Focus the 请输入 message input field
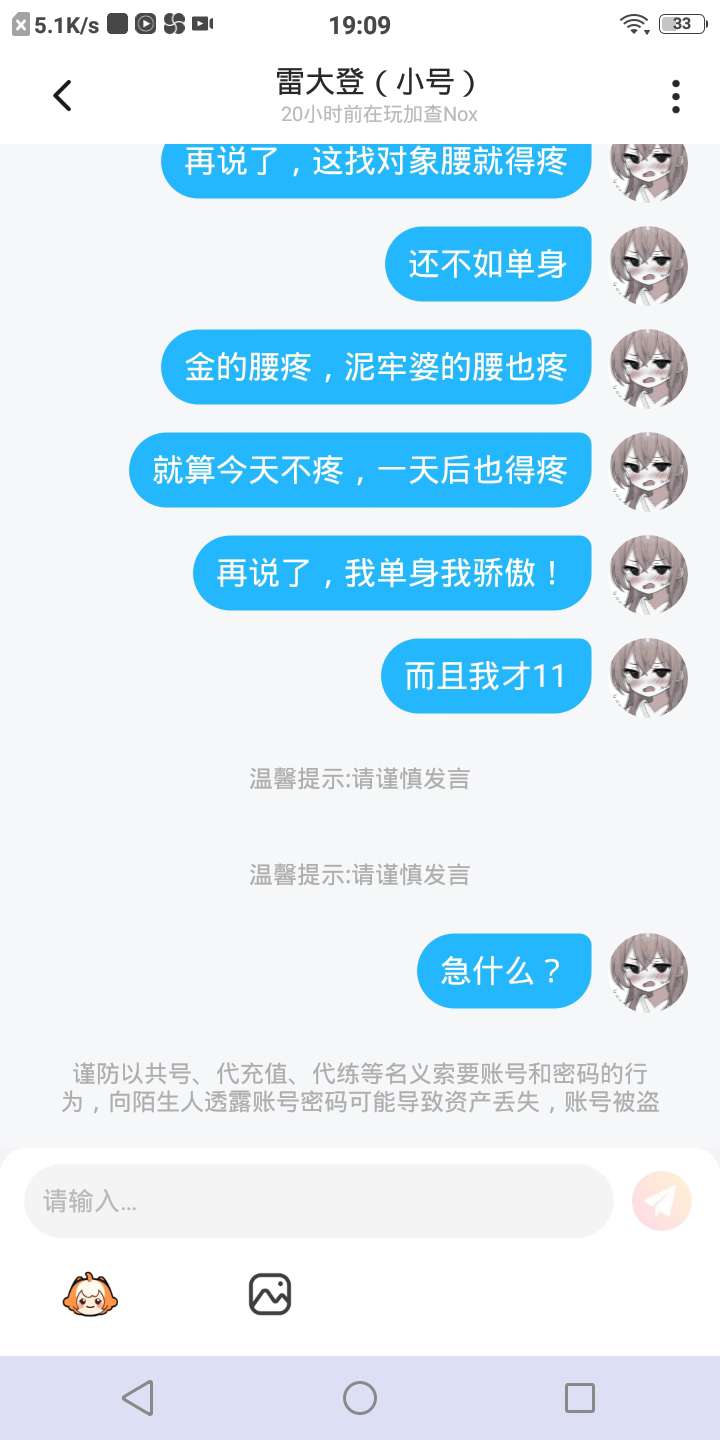This screenshot has width=720, height=1440. [318, 1201]
